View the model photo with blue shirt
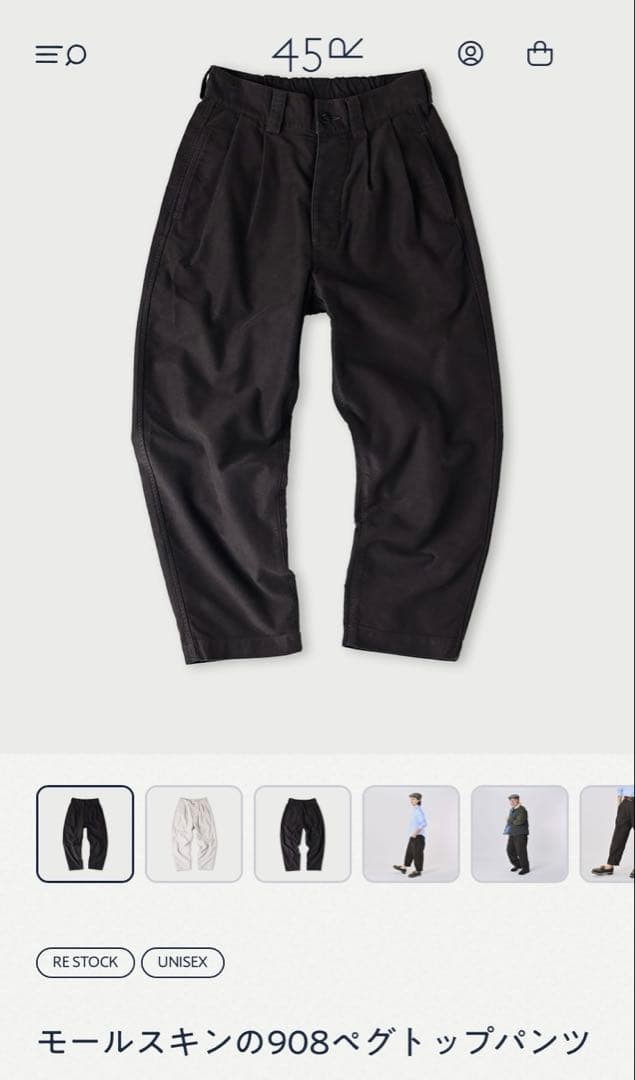Viewport: 635px width, 1080px height. tap(411, 834)
